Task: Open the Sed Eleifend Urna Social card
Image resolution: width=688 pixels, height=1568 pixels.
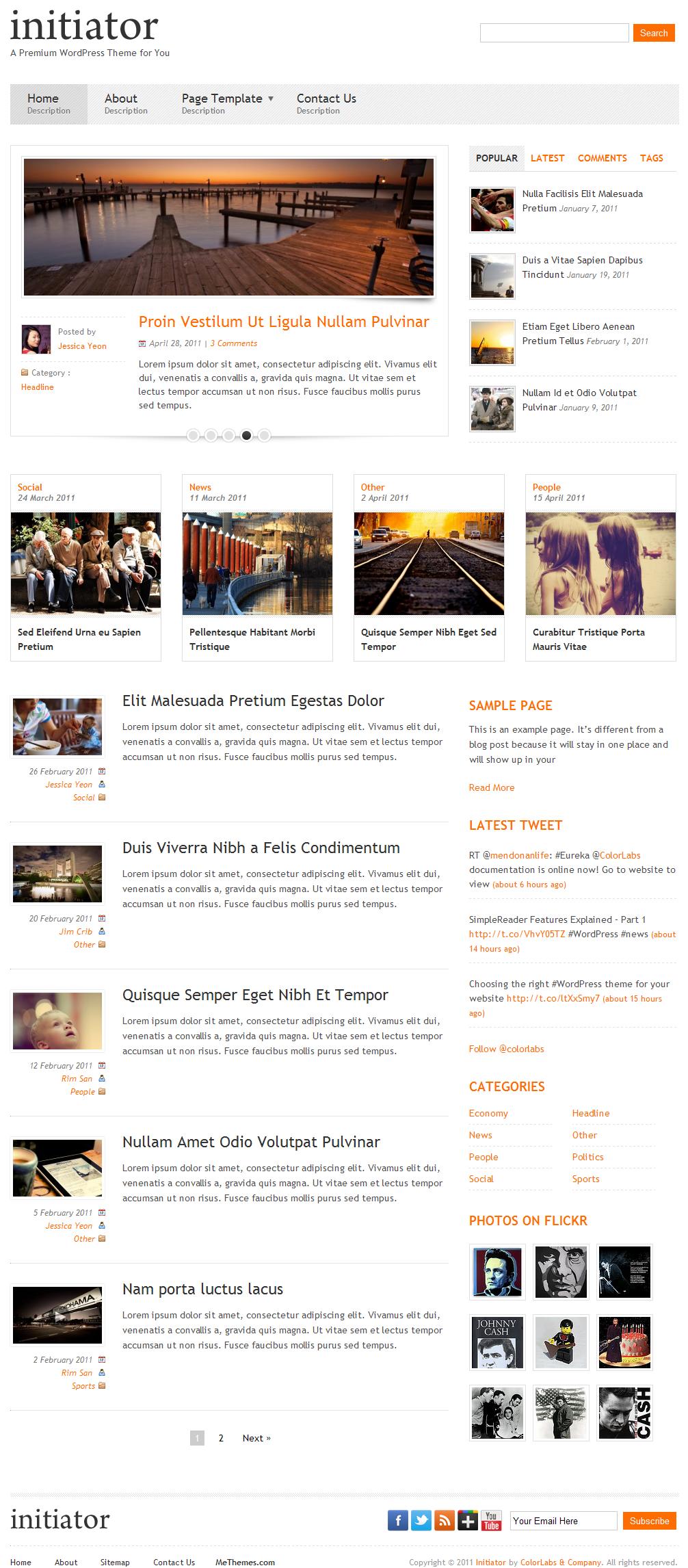Action: pyautogui.click(x=85, y=568)
